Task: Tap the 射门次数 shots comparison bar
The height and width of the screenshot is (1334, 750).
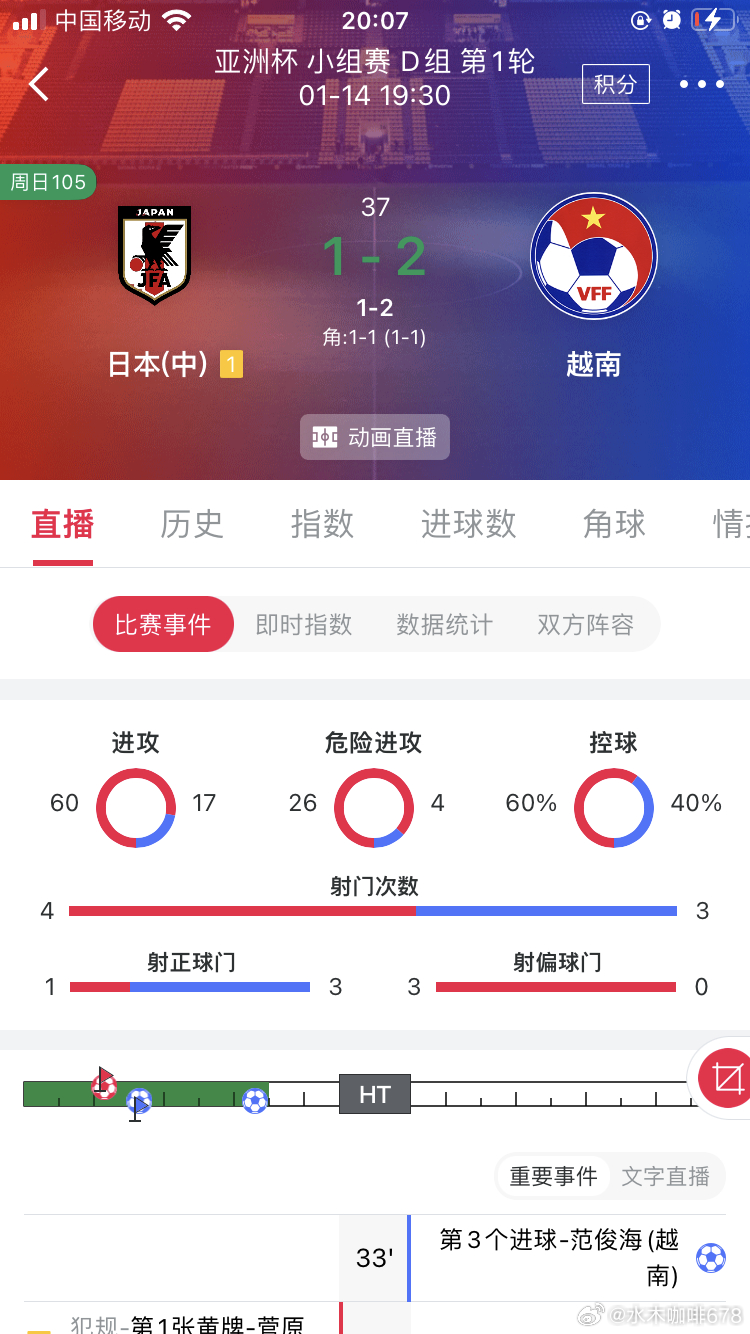Action: point(374,910)
